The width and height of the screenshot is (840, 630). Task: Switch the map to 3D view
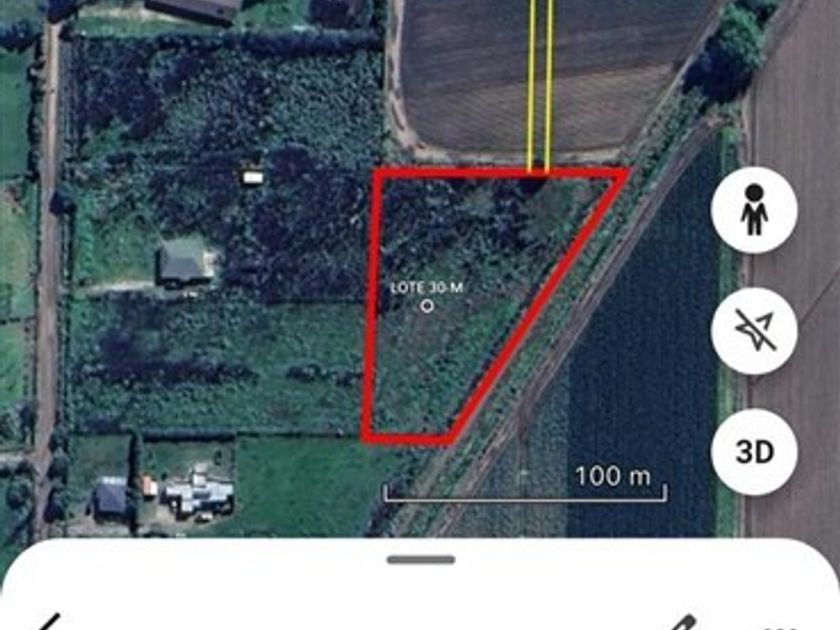tap(754, 452)
